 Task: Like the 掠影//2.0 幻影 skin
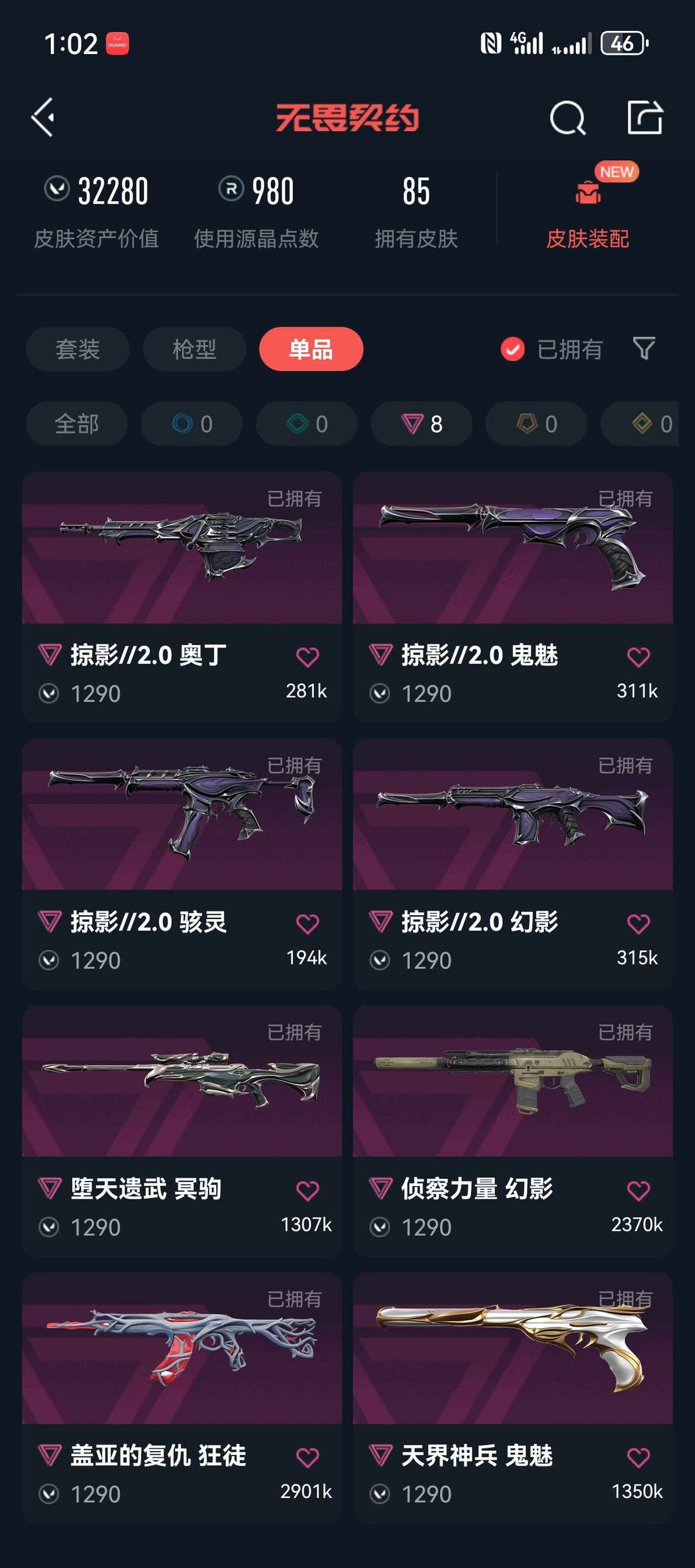point(638,924)
